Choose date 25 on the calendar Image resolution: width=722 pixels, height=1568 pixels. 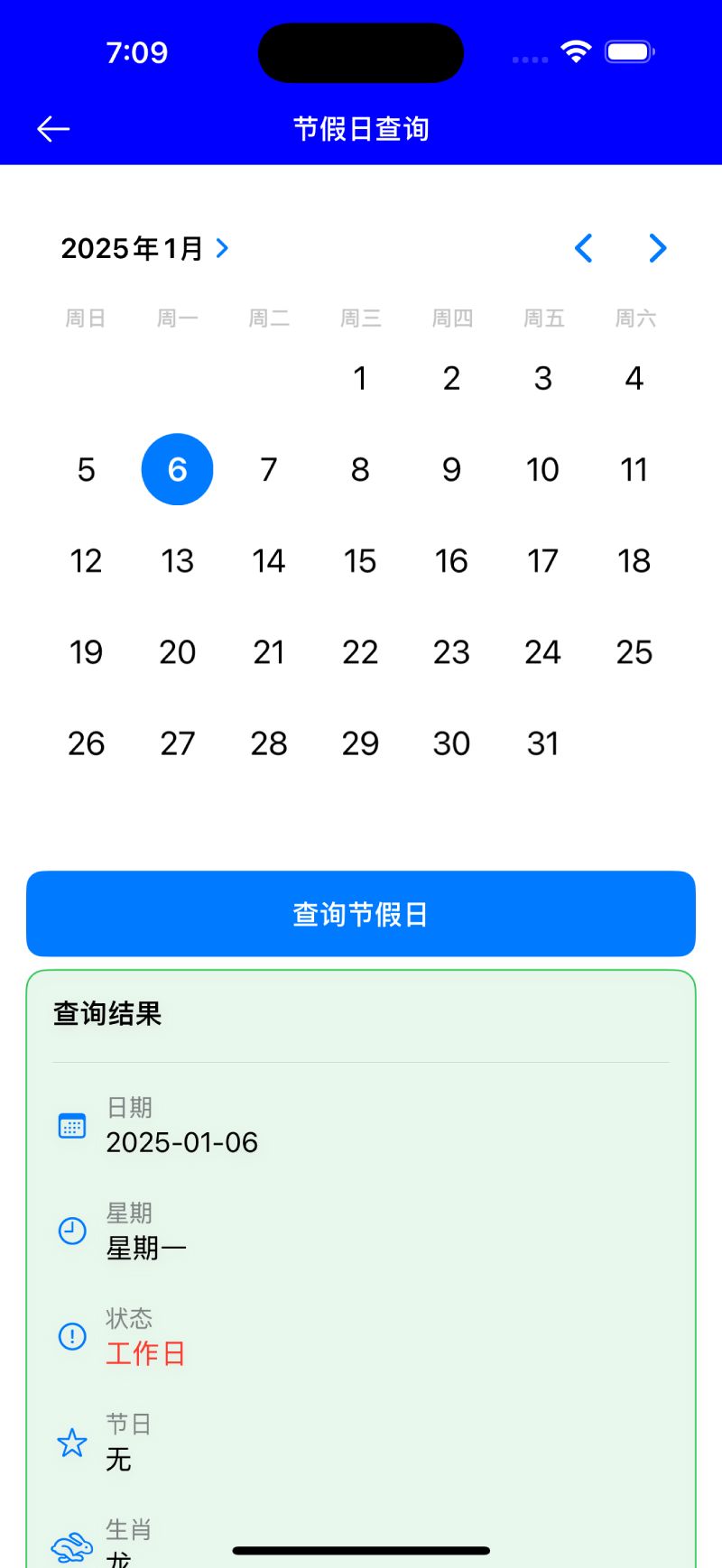[634, 652]
